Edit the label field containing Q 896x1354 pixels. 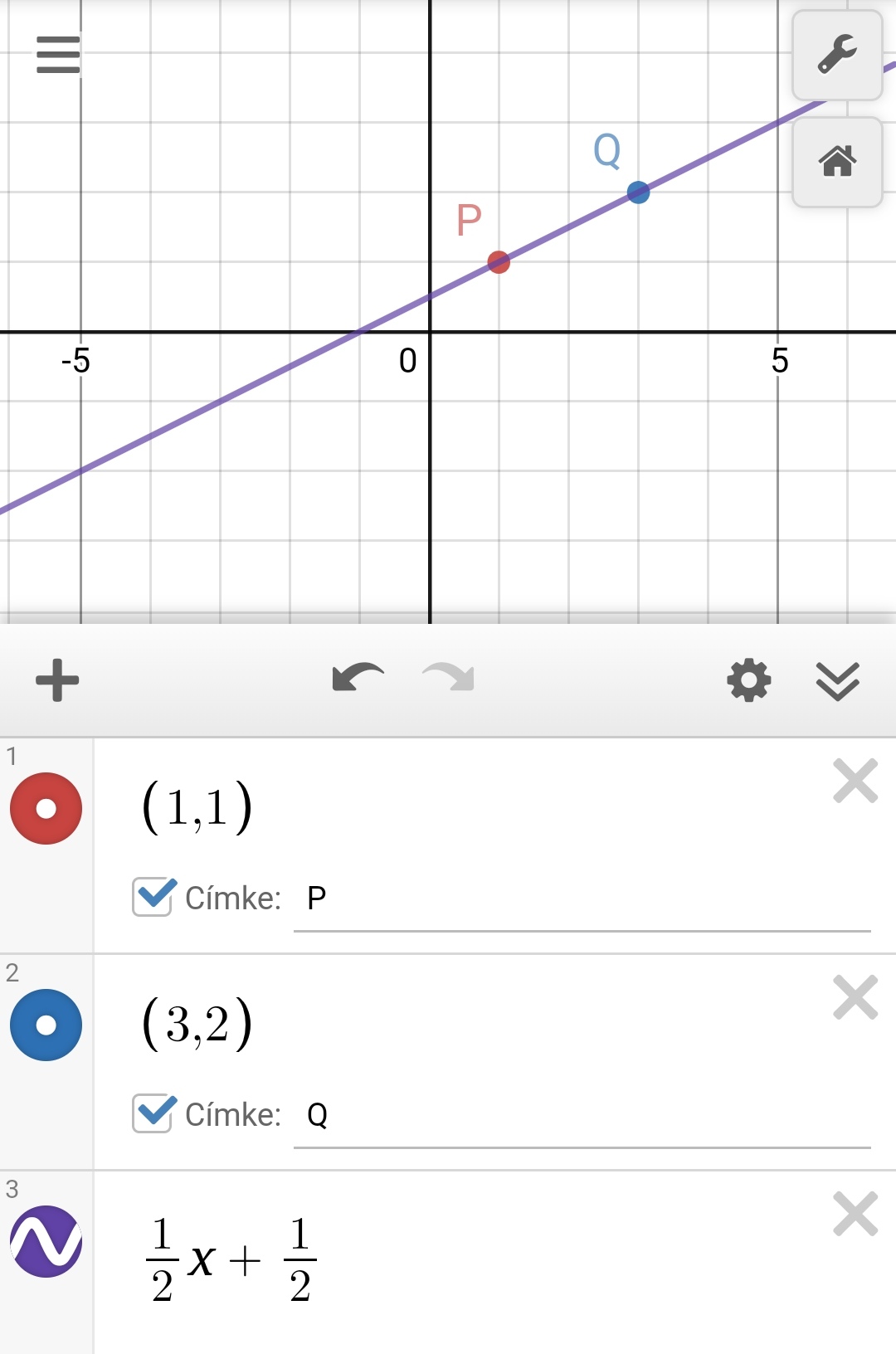coord(581,1115)
